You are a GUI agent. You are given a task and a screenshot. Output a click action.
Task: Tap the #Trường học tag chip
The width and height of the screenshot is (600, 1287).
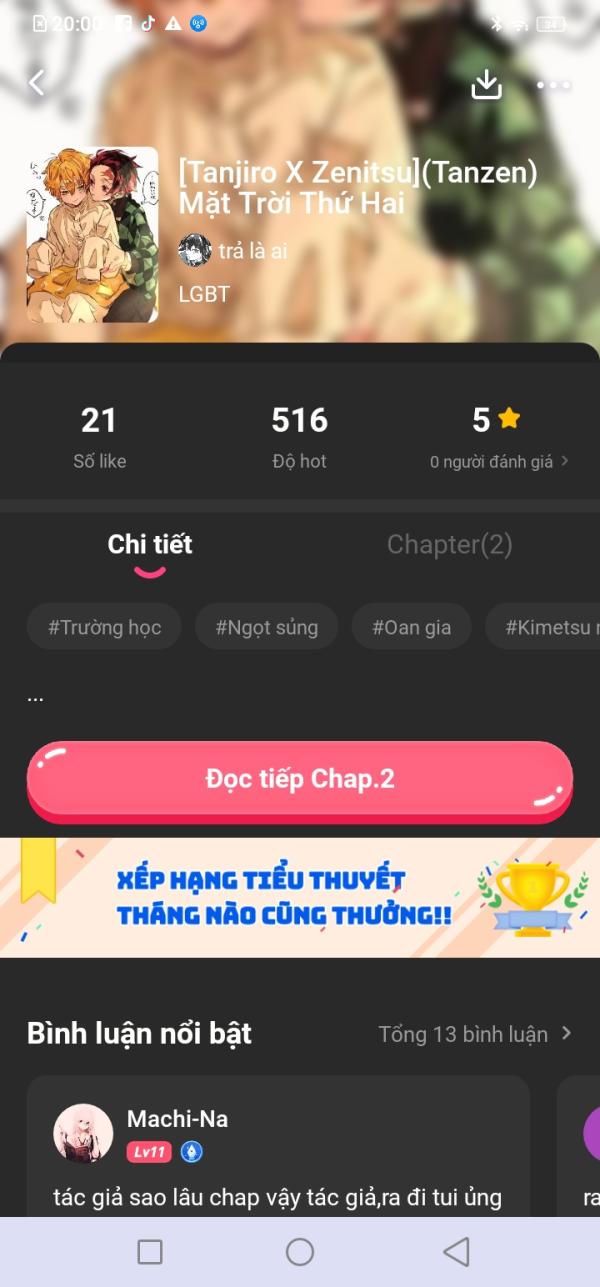click(x=104, y=628)
